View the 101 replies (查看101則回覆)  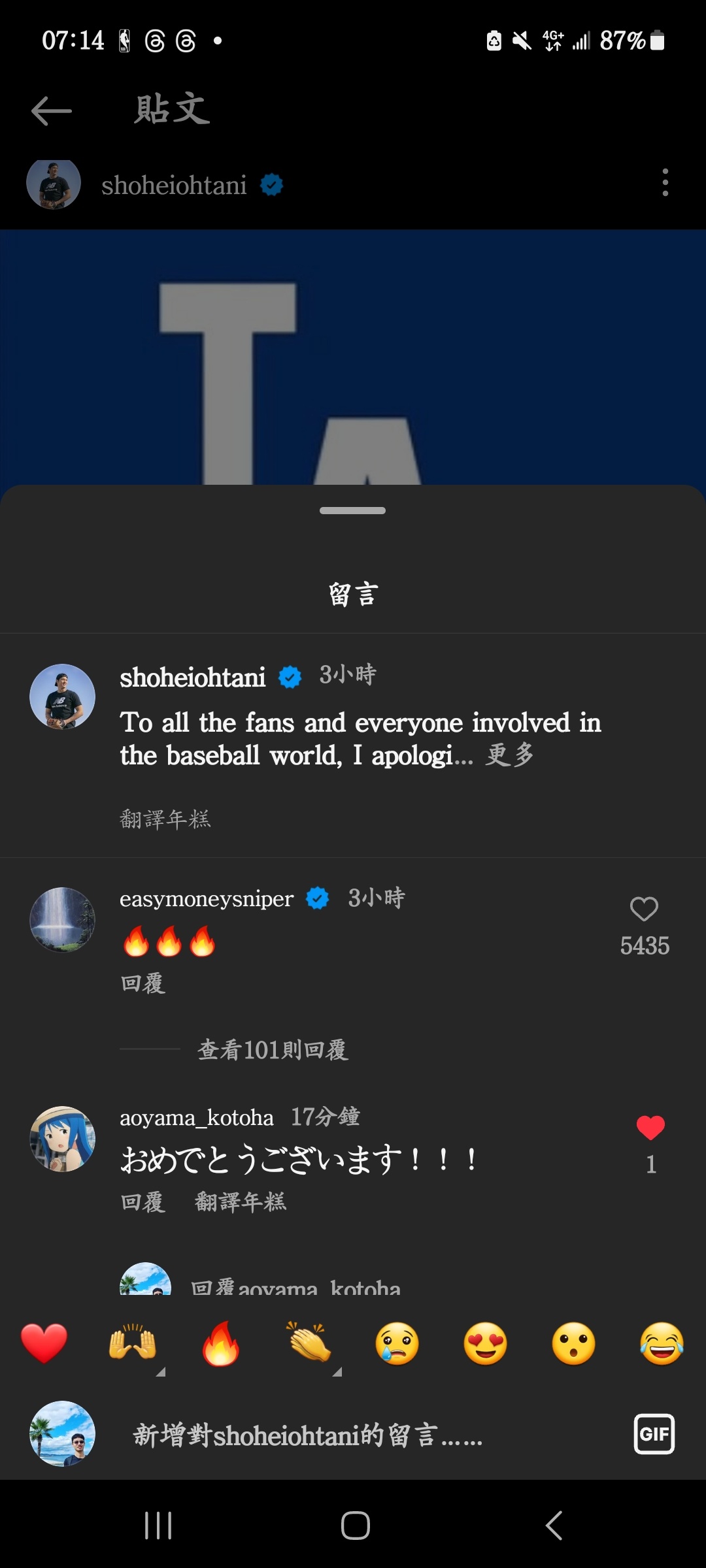tap(273, 1050)
